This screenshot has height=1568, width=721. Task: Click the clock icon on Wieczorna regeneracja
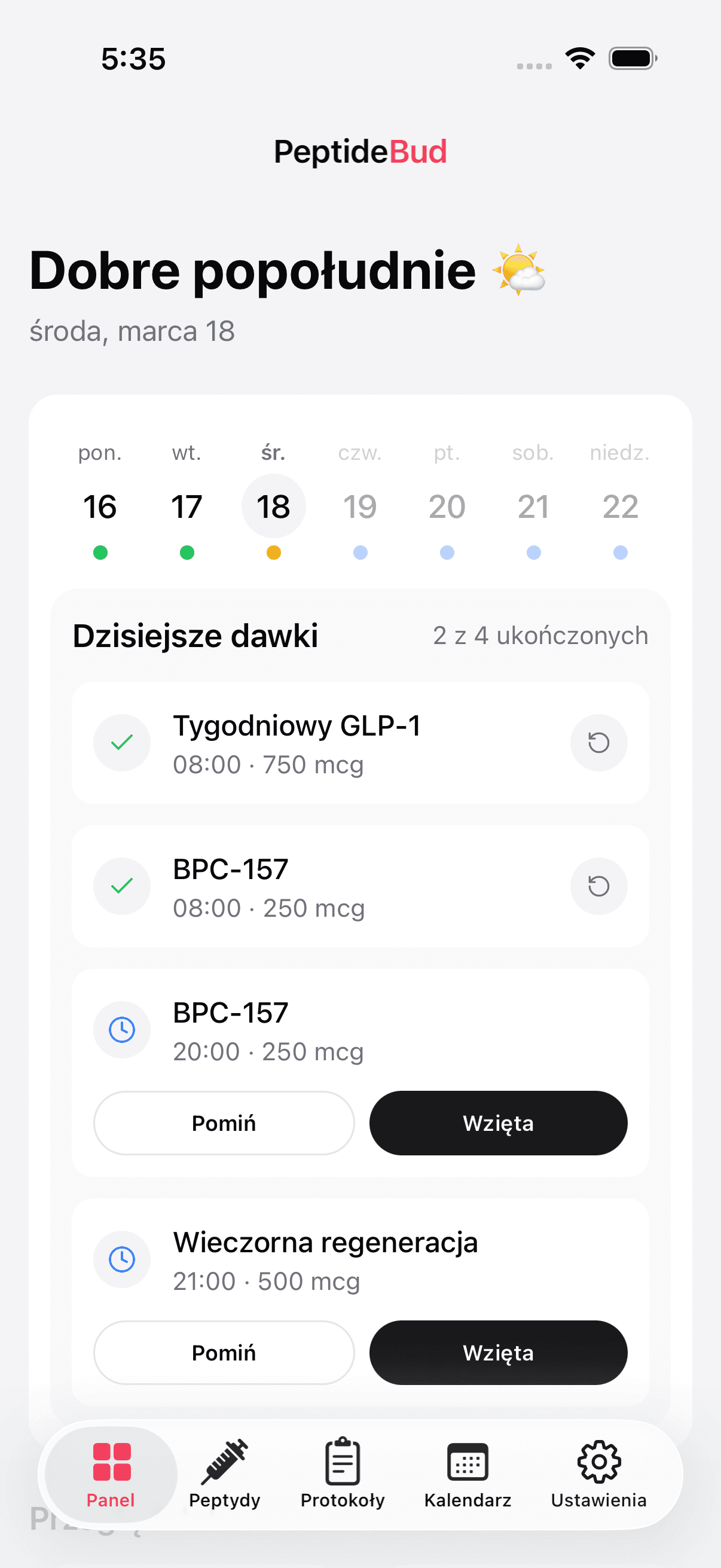tap(122, 1259)
